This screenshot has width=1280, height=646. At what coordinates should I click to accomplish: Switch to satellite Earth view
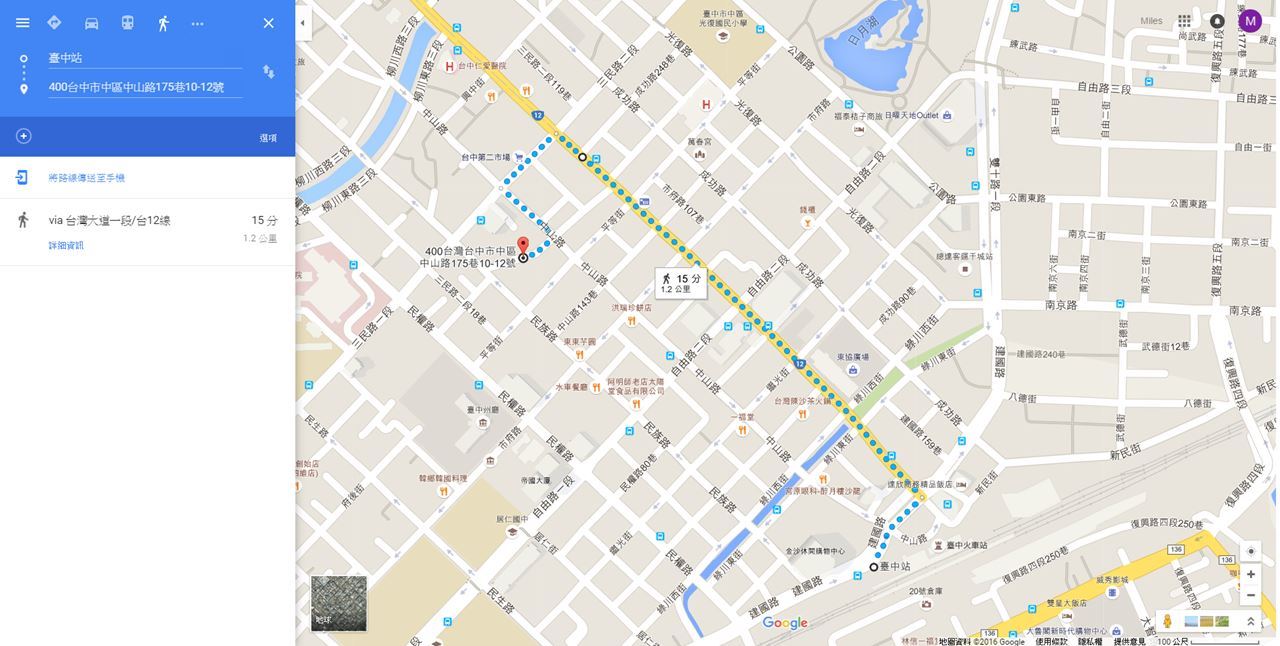(x=338, y=603)
